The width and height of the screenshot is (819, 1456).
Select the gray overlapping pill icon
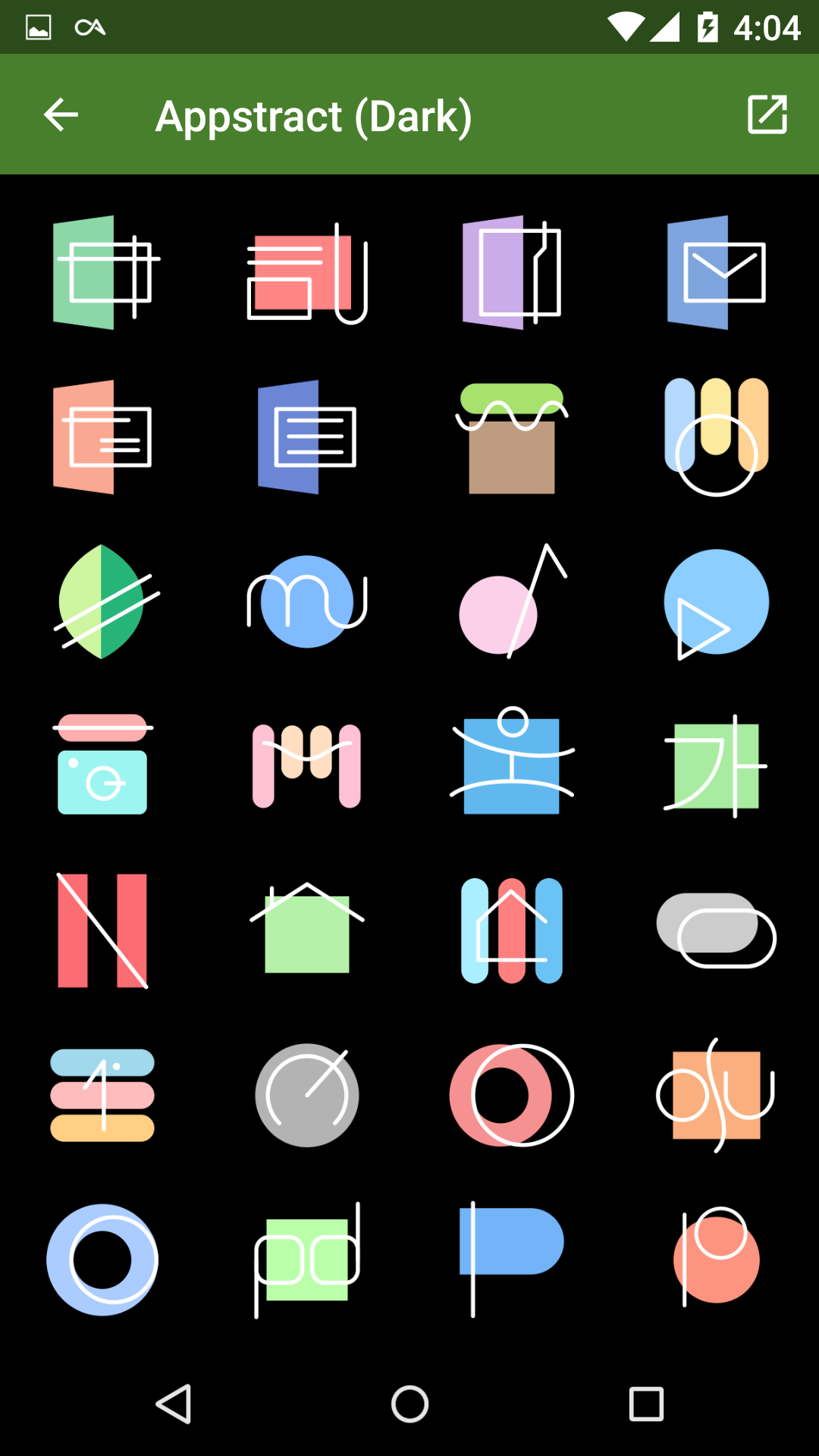[716, 930]
